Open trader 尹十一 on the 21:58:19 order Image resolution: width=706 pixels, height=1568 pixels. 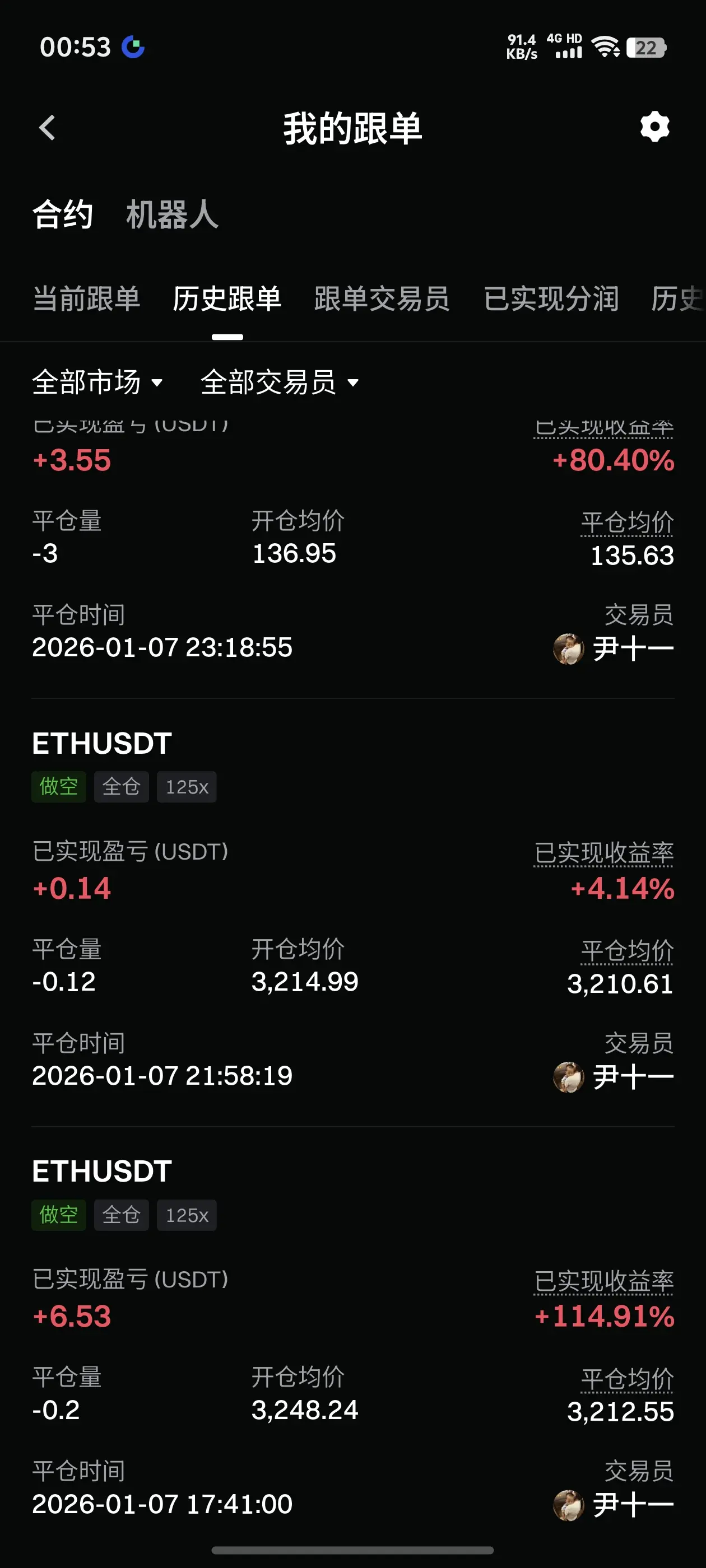pyautogui.click(x=613, y=1077)
